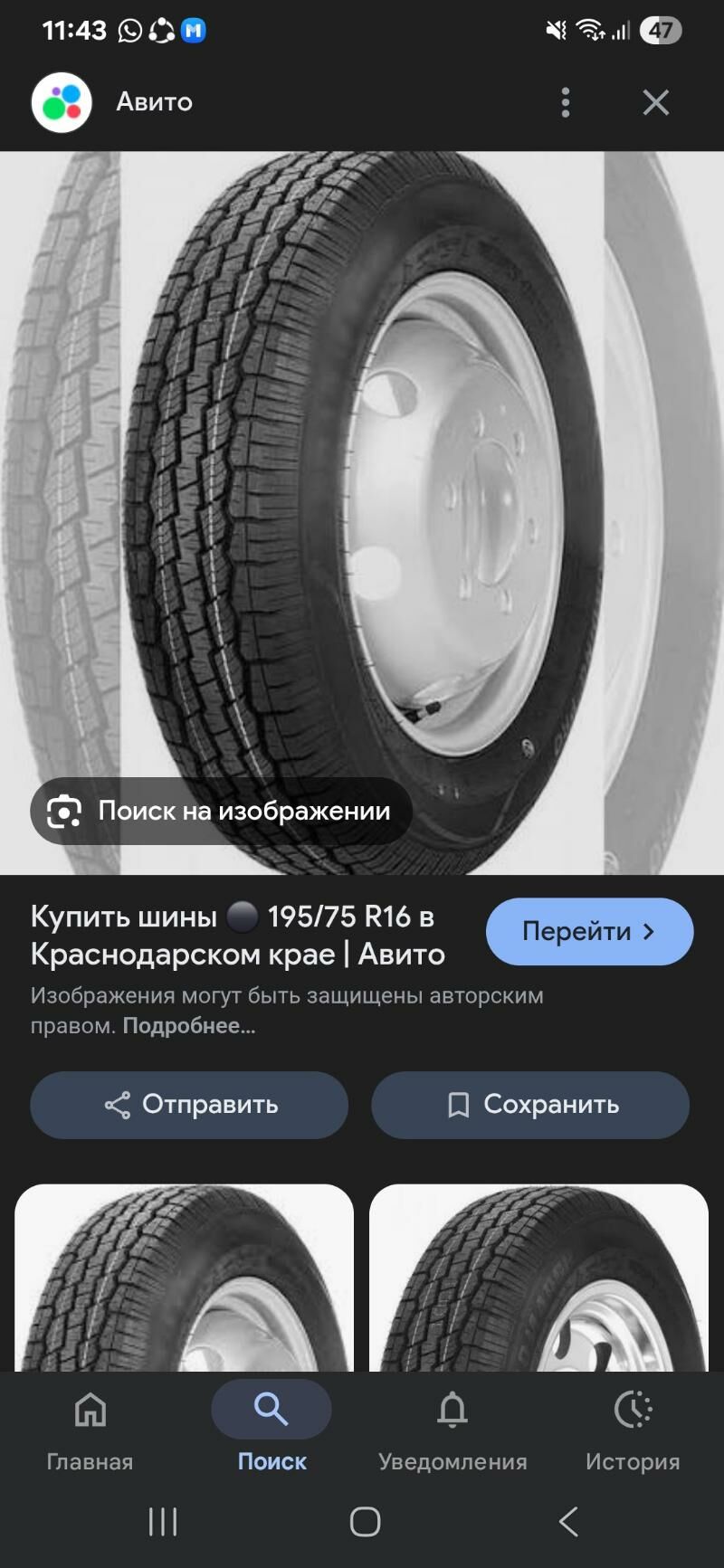Expand details via Подробнее link

(189, 1027)
